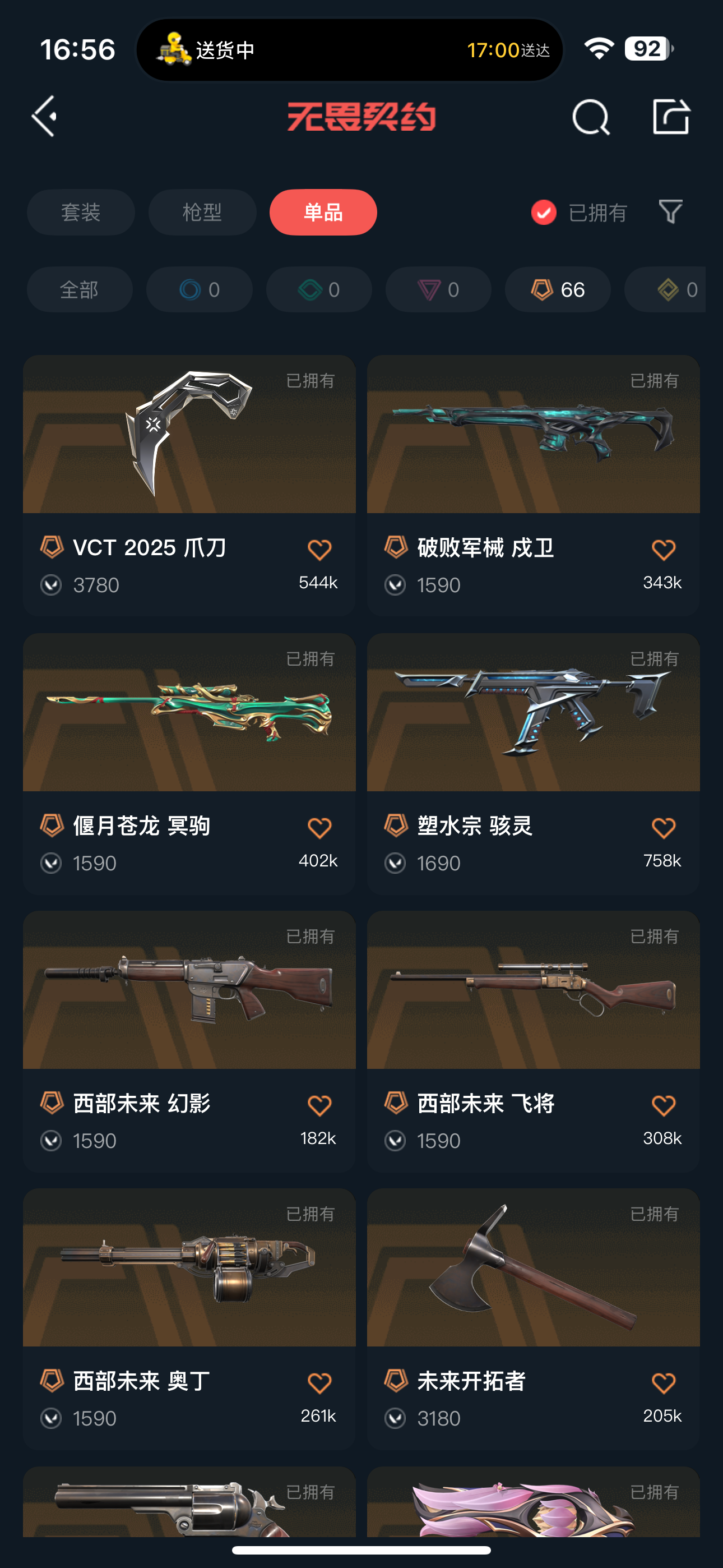Select the 全部 tier chip
723x1568 pixels.
79,290
